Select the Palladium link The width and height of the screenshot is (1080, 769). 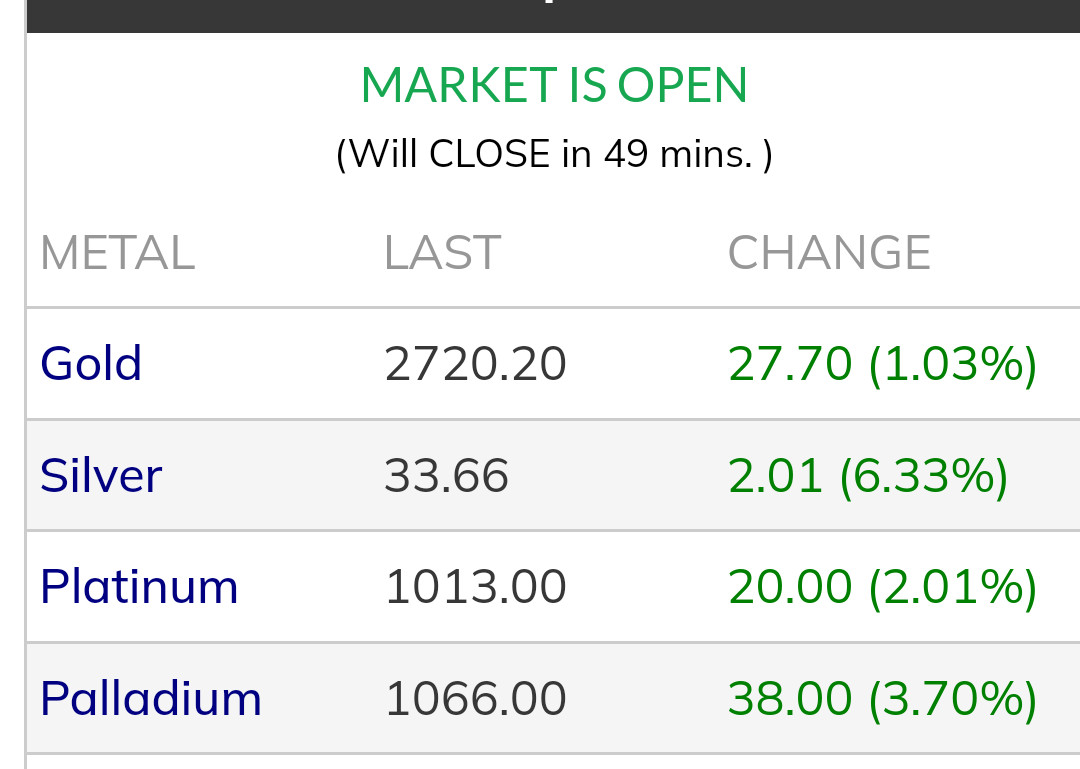[x=150, y=698]
